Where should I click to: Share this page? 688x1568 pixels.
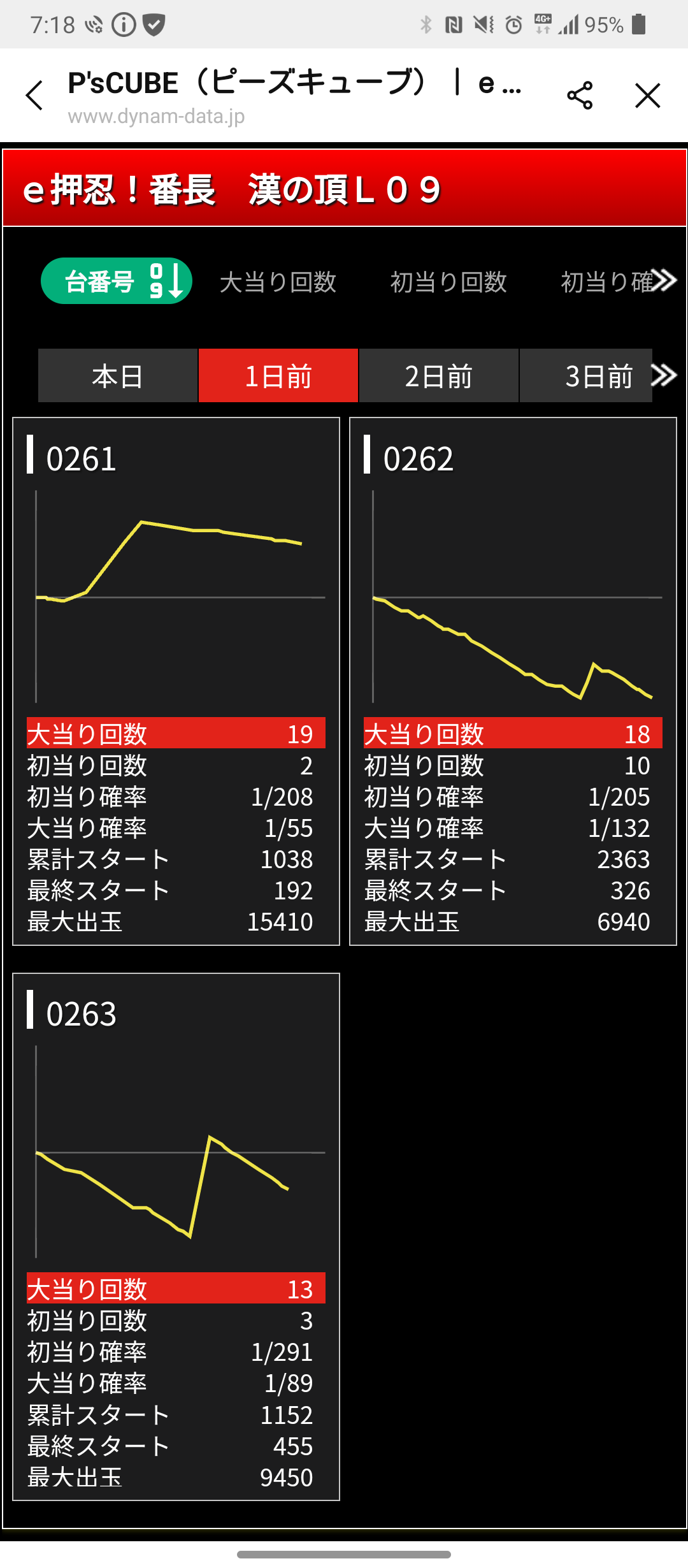[580, 96]
